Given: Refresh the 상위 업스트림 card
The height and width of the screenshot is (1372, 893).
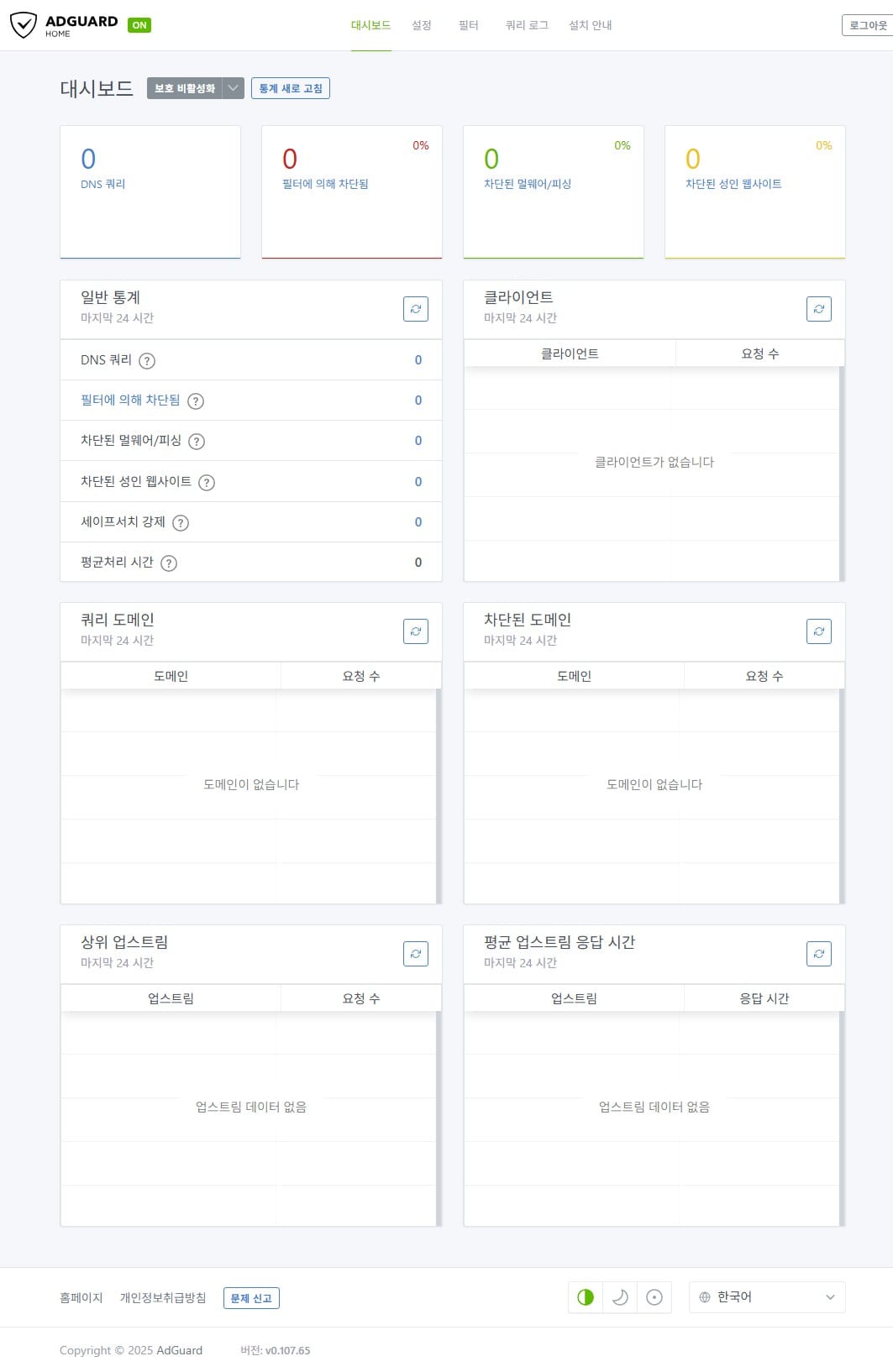Looking at the screenshot, I should [x=416, y=954].
